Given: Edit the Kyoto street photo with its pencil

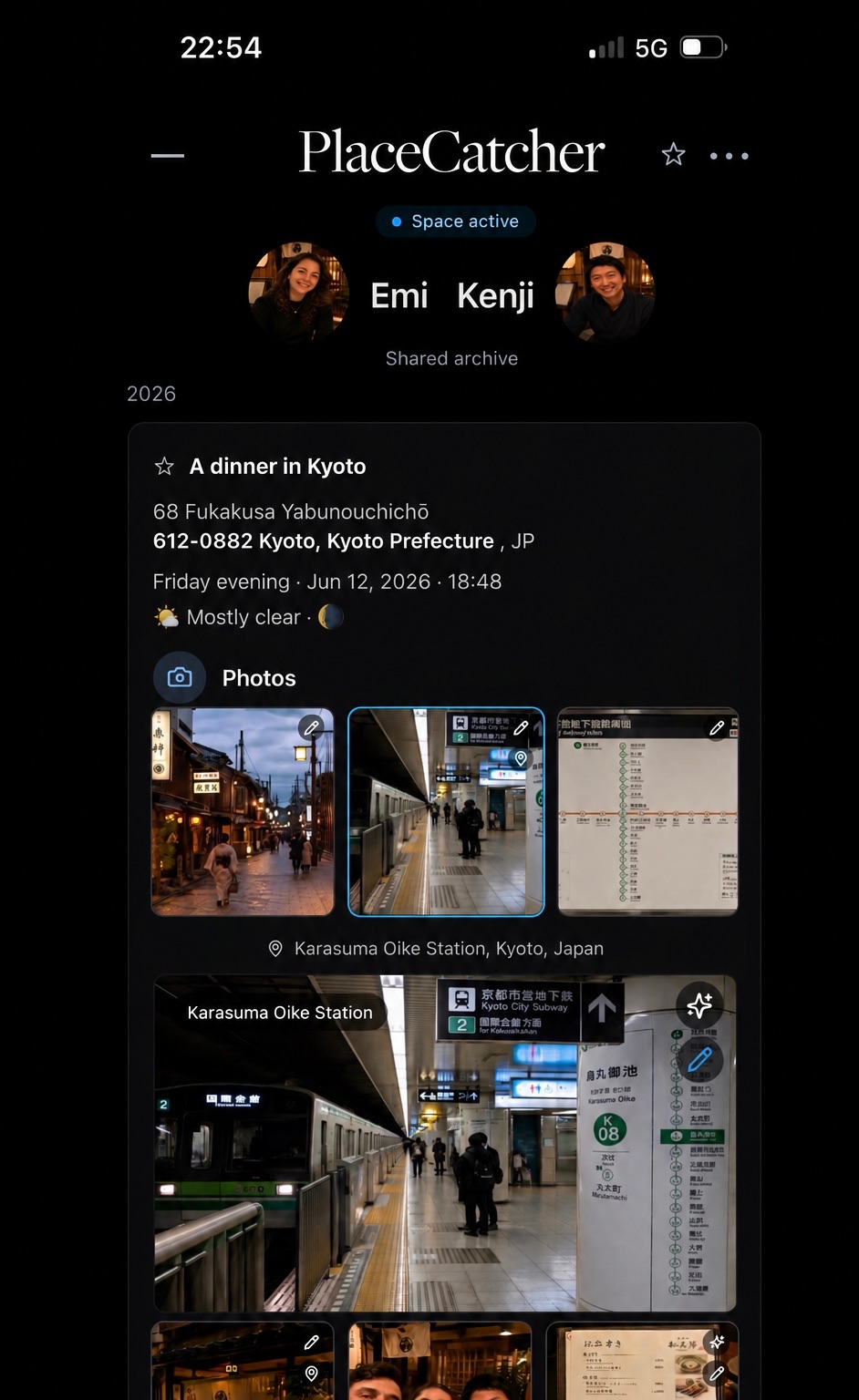Looking at the screenshot, I should pos(312,727).
